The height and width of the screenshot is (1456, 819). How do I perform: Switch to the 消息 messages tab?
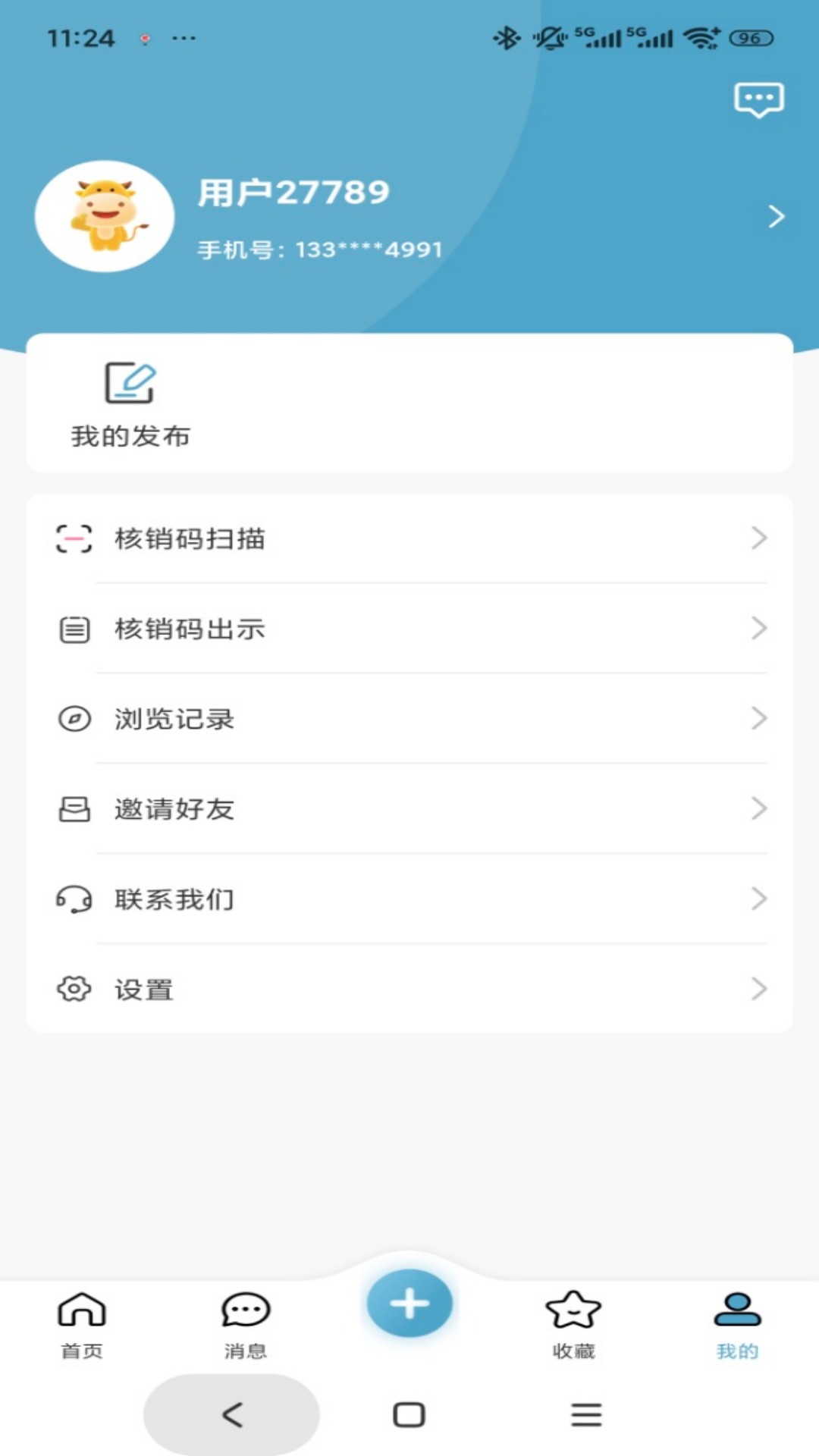246,1323
